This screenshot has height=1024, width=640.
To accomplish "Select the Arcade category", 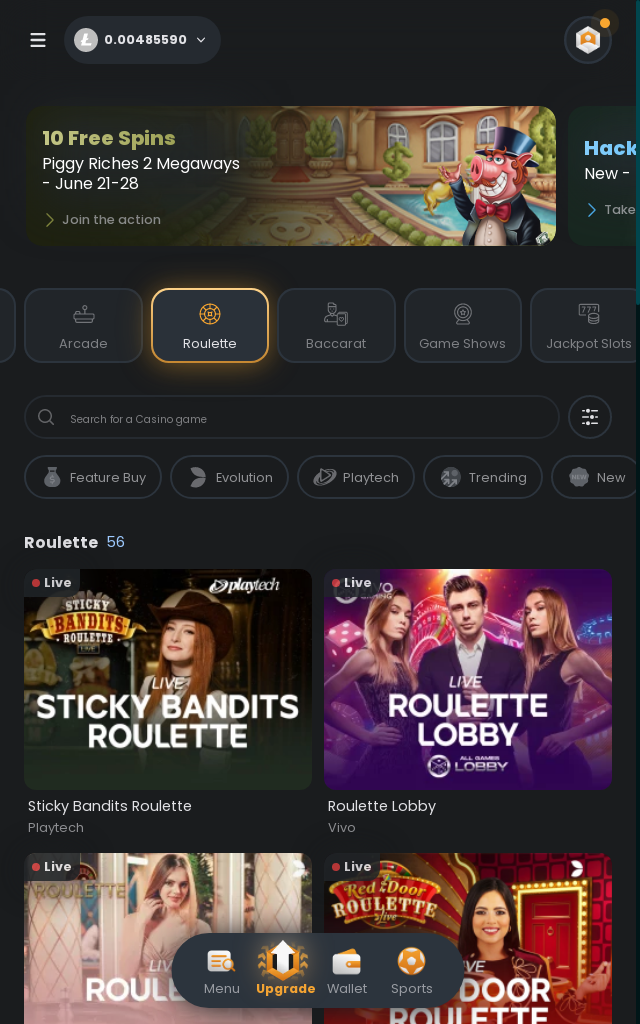I will (x=83, y=325).
